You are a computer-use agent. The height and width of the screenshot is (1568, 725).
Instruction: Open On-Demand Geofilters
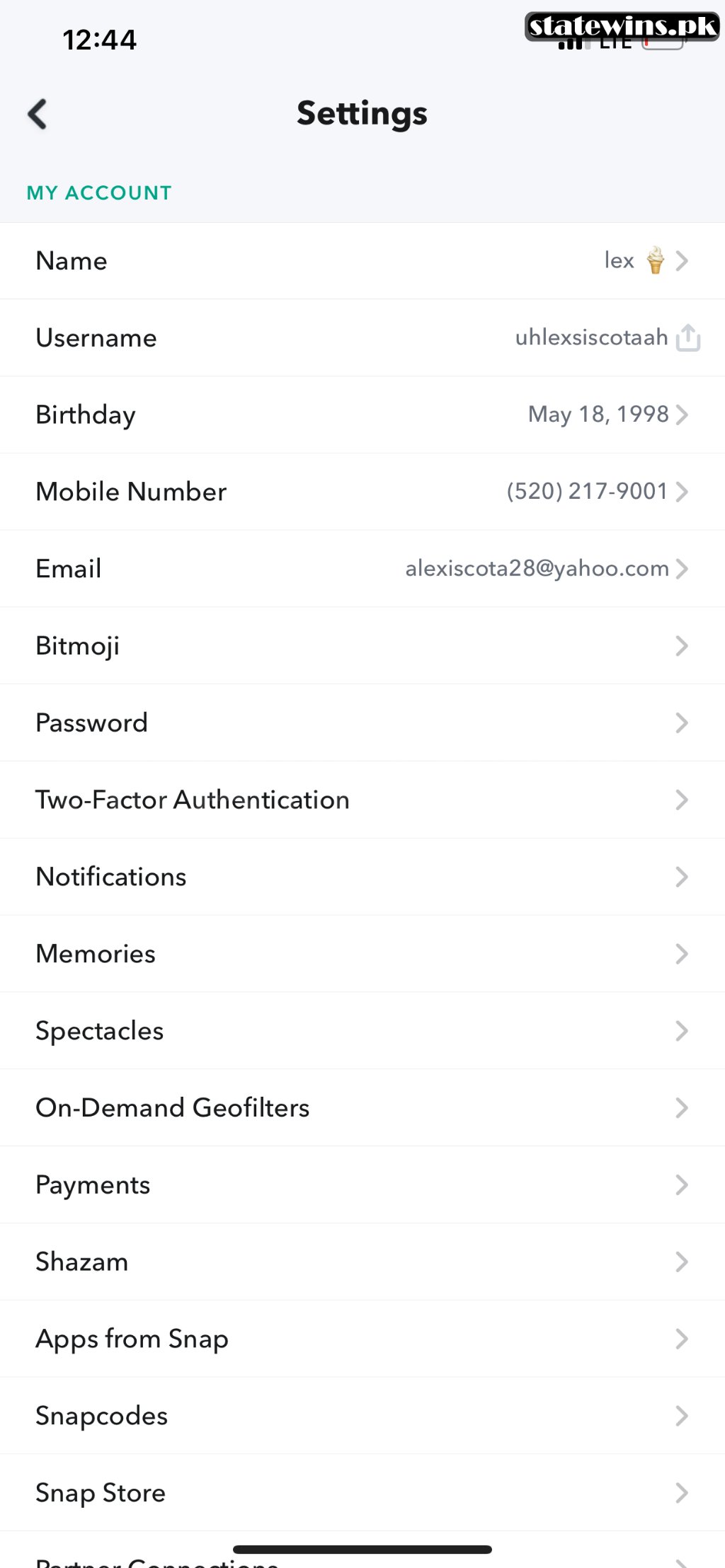(x=362, y=1108)
